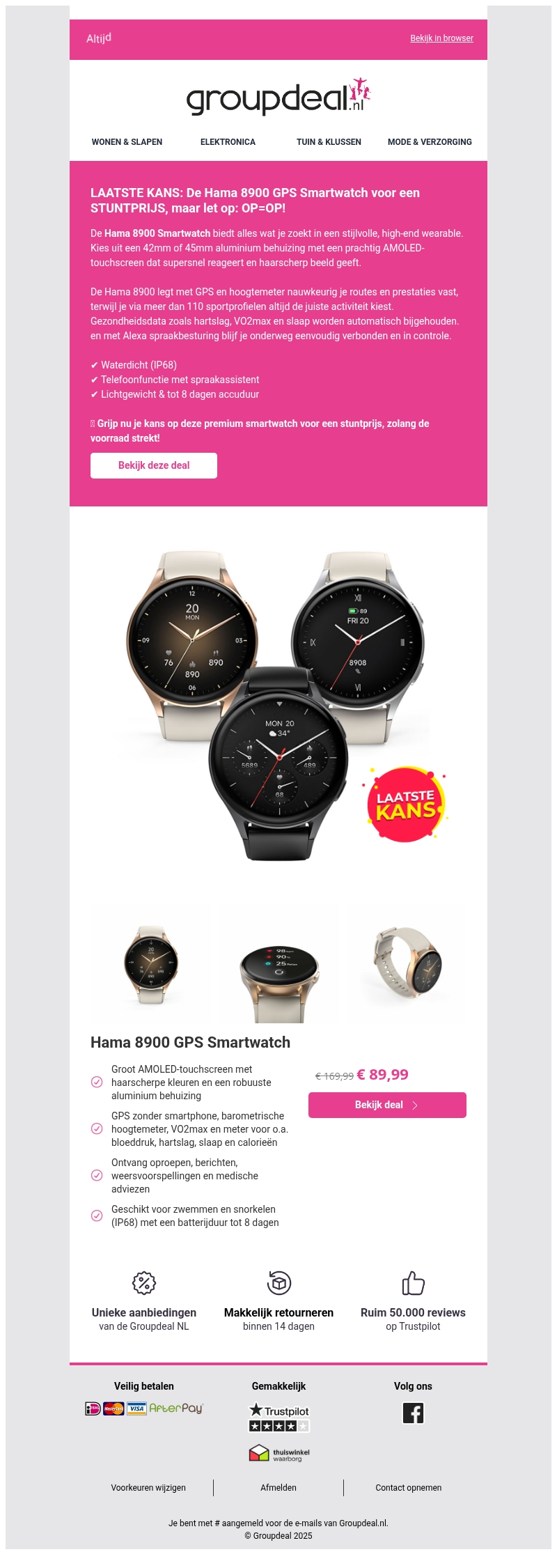
Task: Open the Thuiswinkel Waarborg badge
Action: pyautogui.click(x=279, y=1453)
